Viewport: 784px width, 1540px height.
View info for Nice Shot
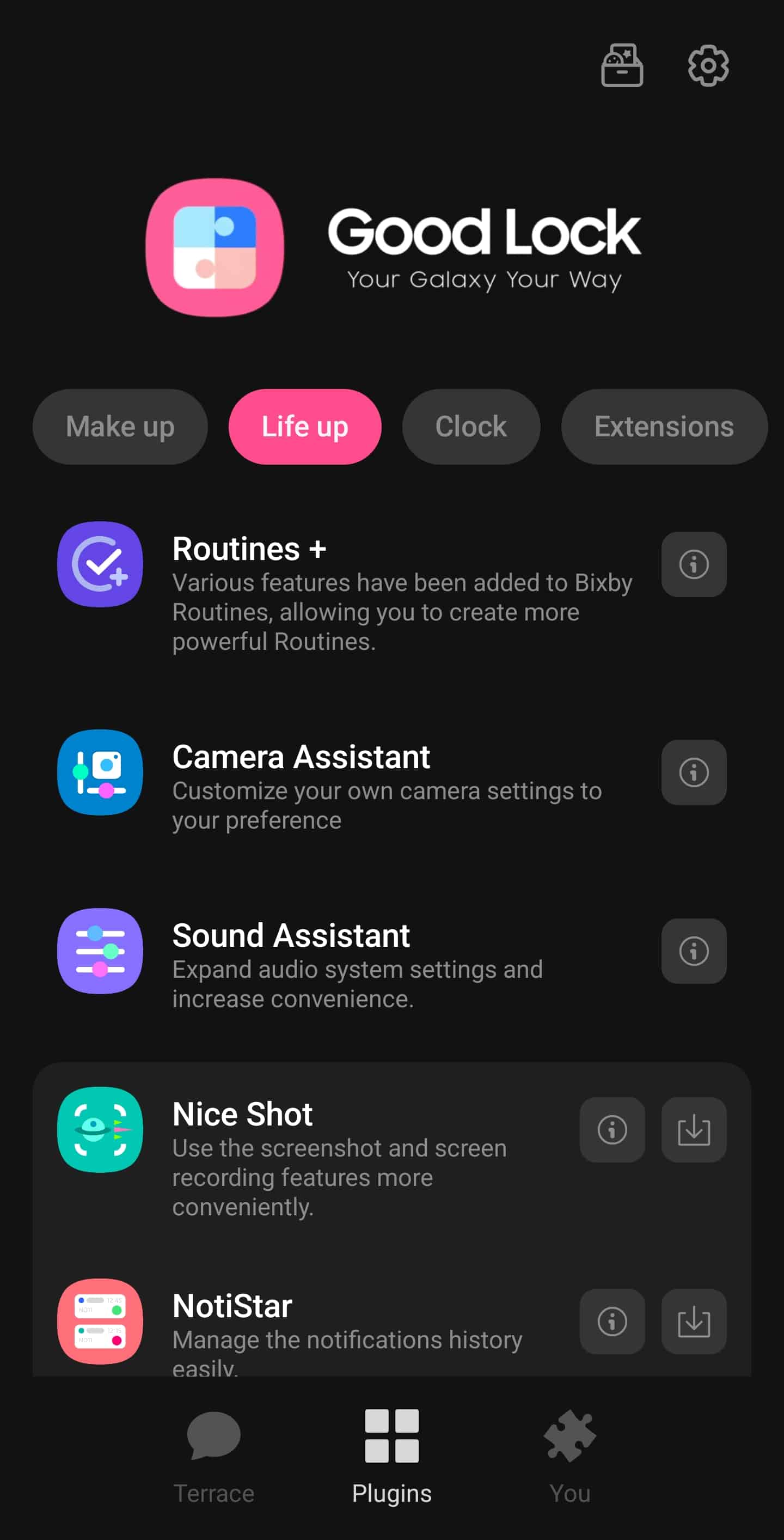(612, 1130)
